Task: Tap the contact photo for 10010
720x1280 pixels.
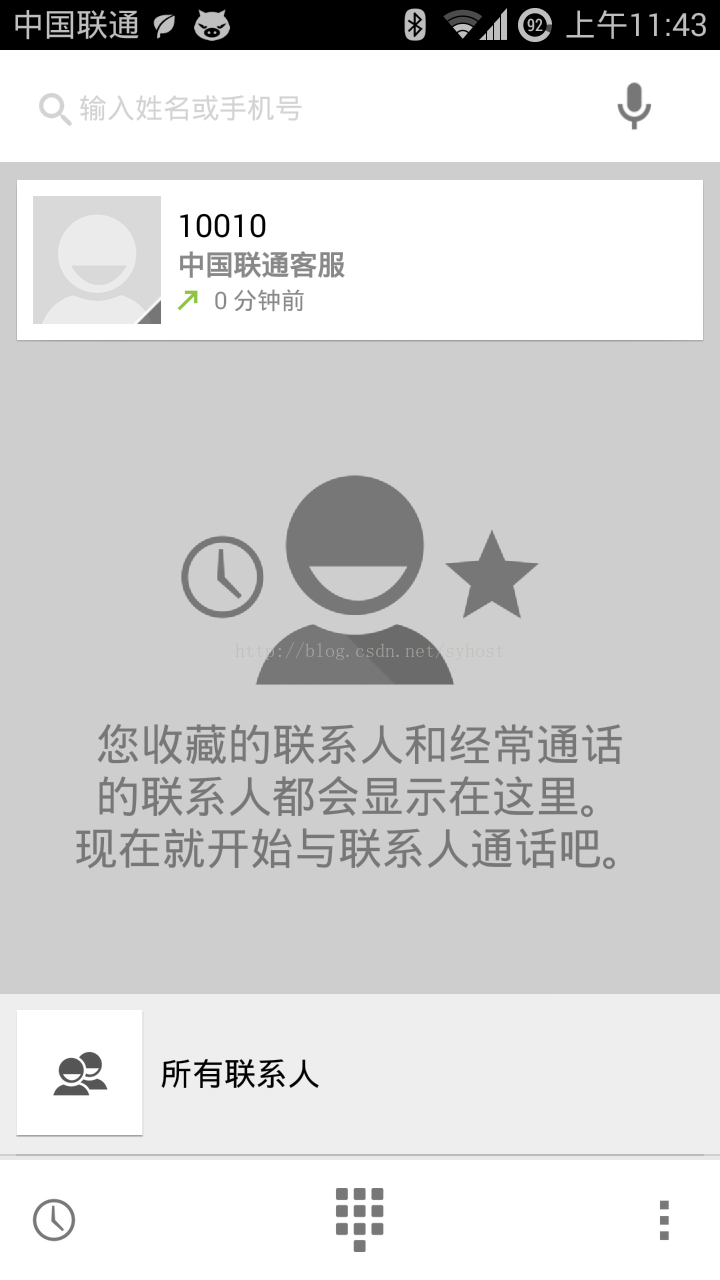Action: (97, 260)
